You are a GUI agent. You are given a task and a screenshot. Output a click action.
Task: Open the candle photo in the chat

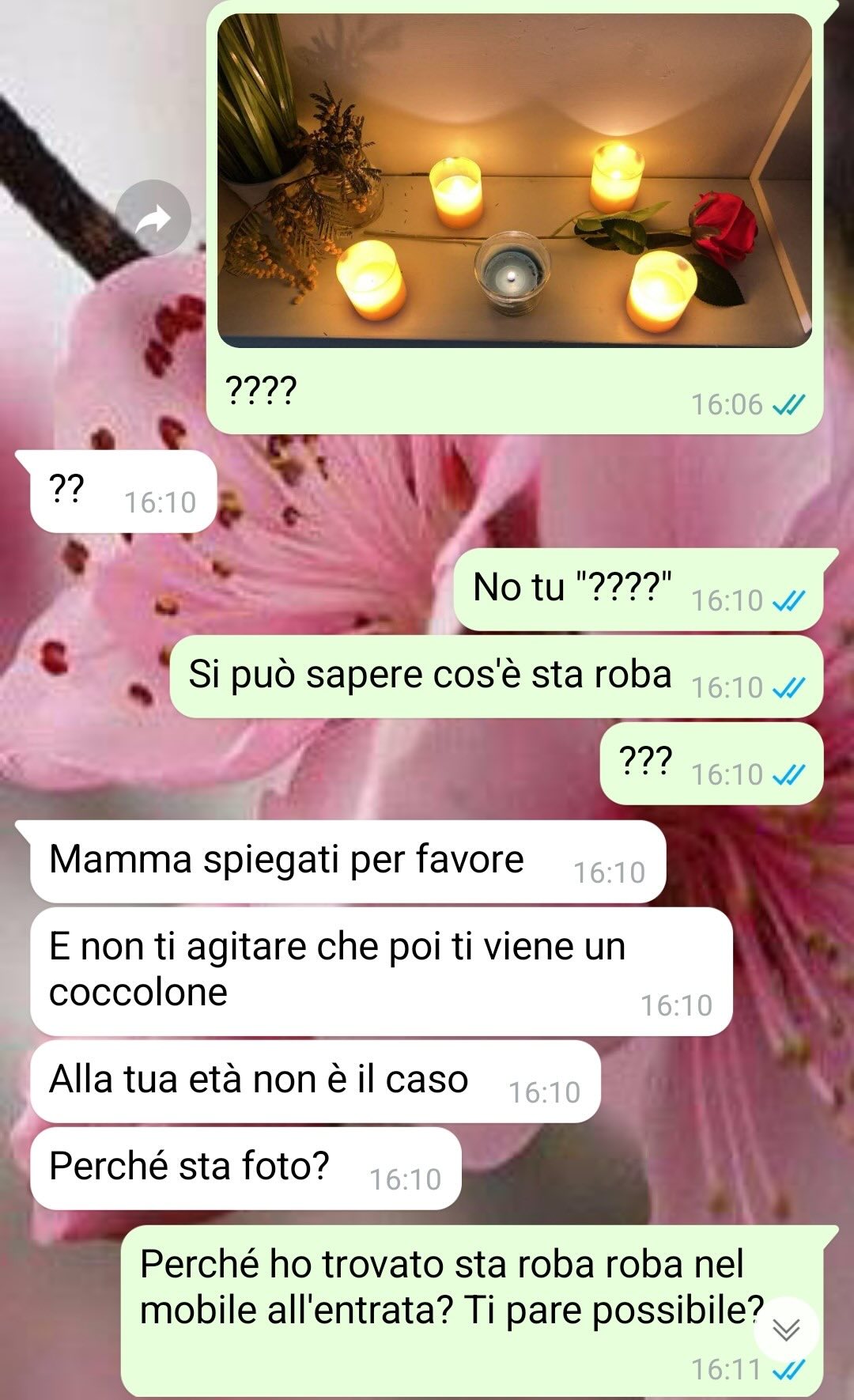pyautogui.click(x=514, y=180)
